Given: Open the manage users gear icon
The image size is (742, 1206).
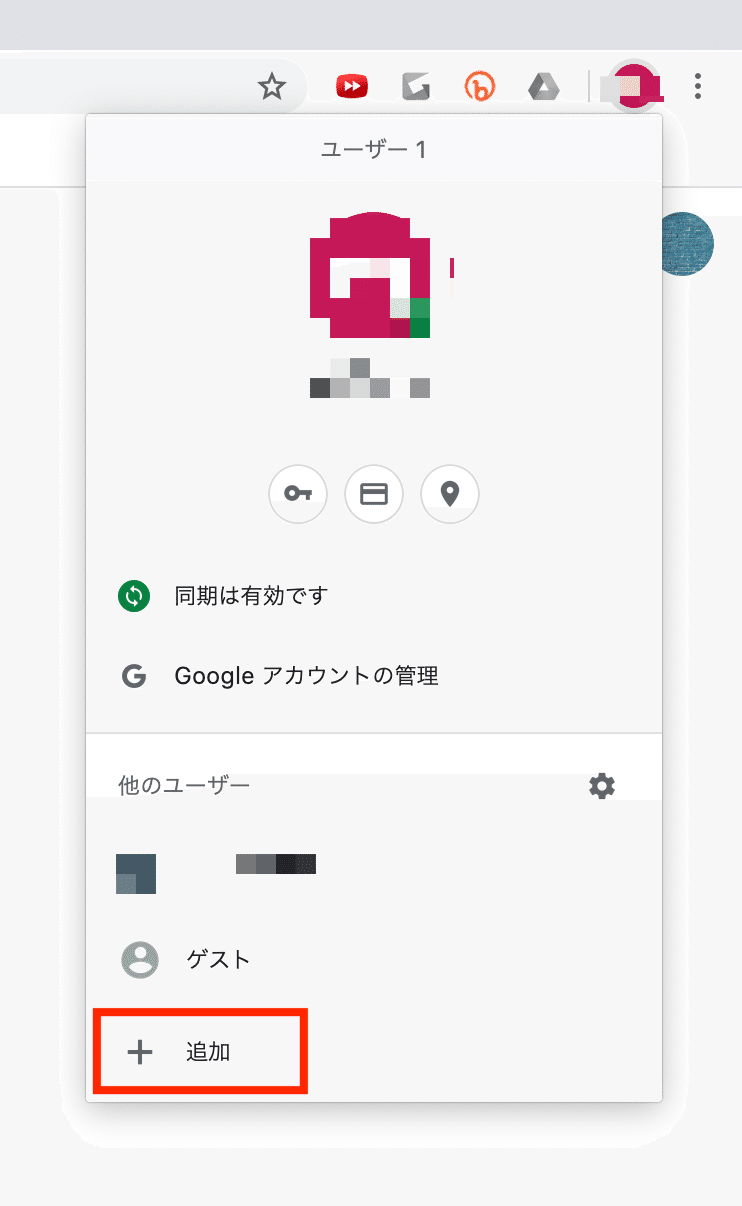Looking at the screenshot, I should pos(601,787).
